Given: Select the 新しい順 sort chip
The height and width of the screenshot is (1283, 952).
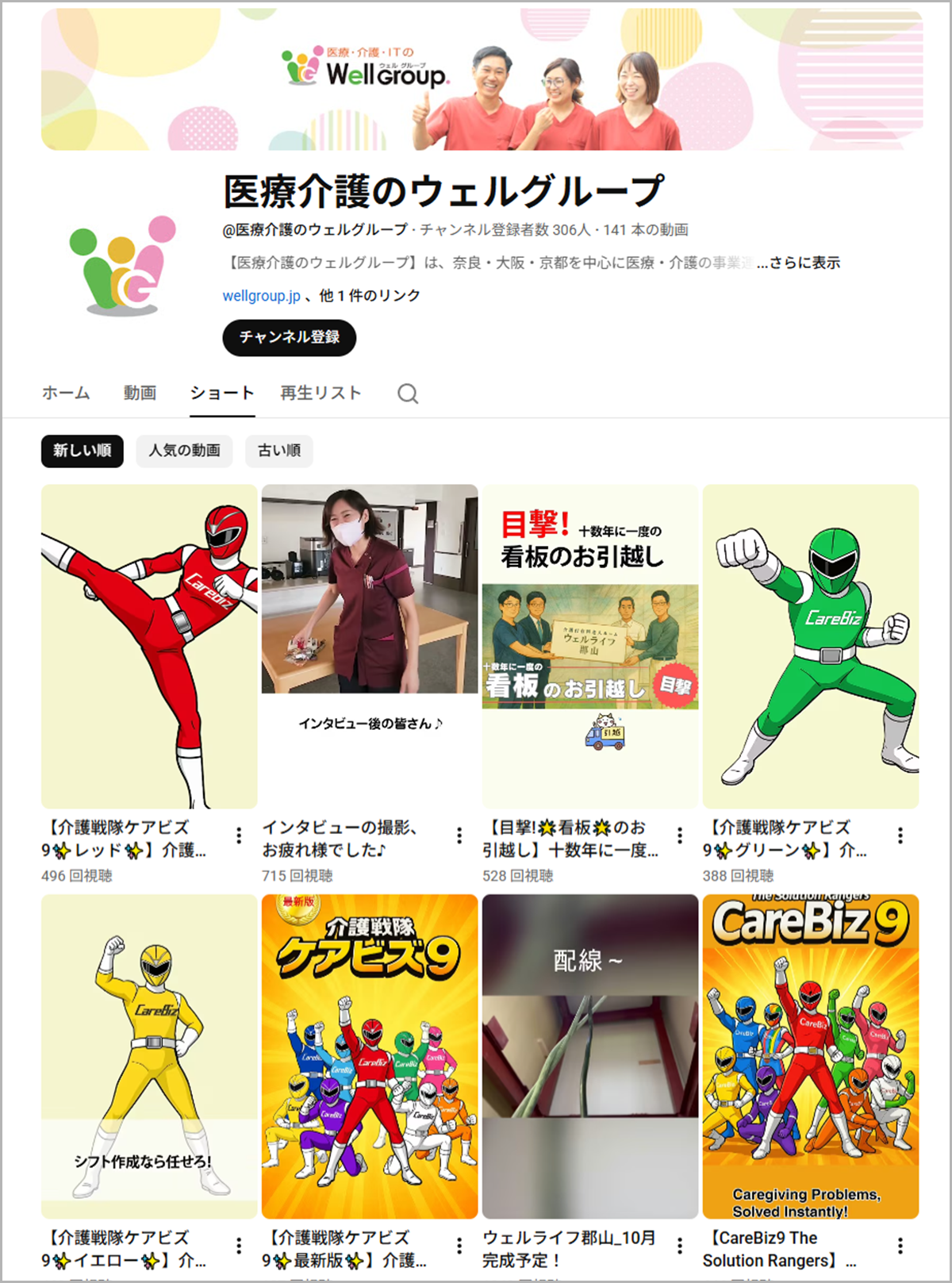Looking at the screenshot, I should pos(83,451).
